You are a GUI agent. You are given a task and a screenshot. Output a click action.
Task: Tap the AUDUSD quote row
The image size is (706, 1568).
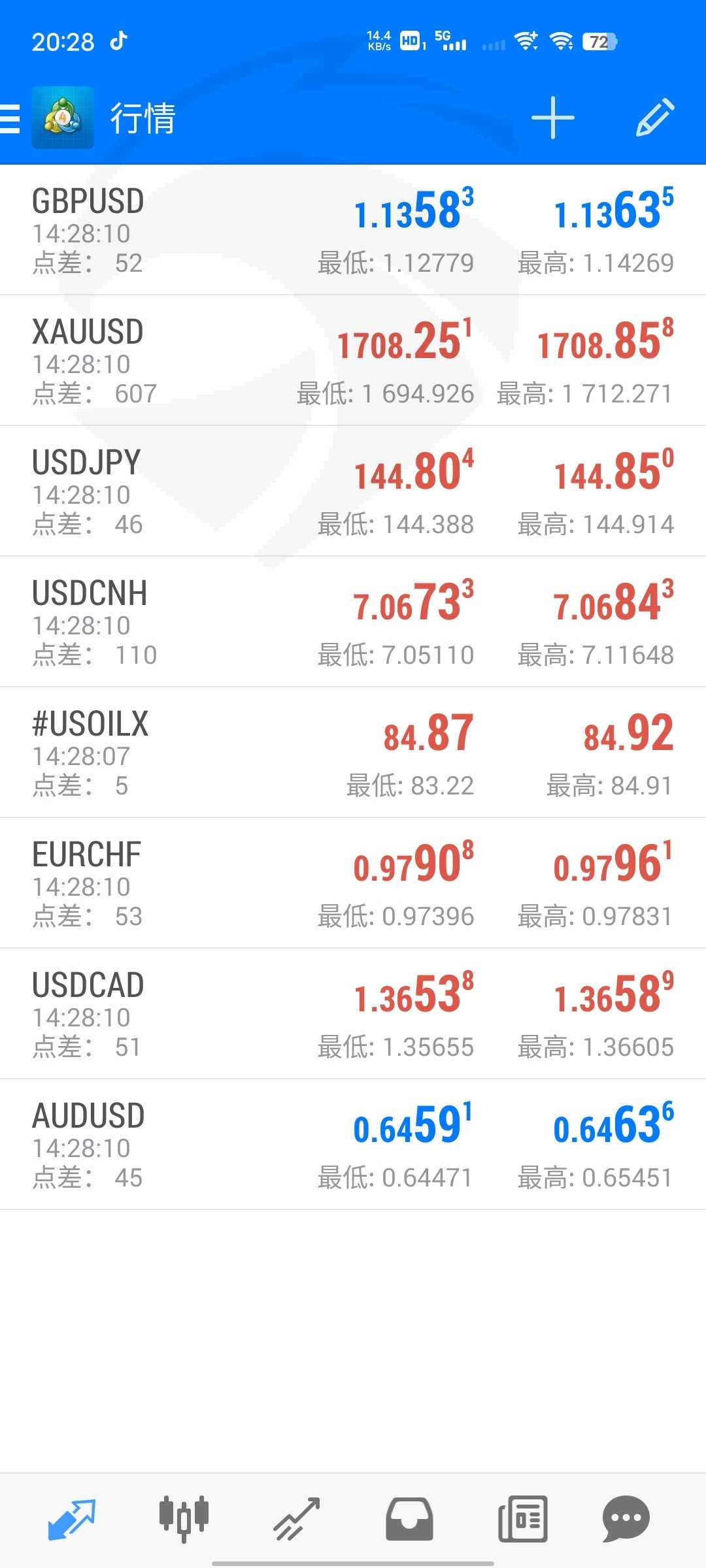point(353,1145)
